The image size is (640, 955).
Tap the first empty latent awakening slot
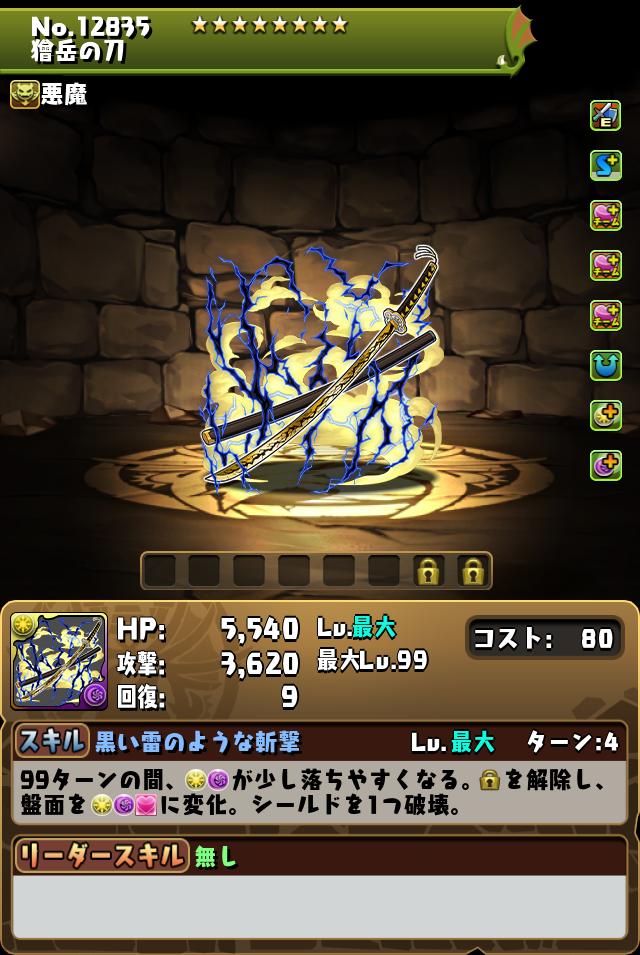pyautogui.click(x=159, y=571)
